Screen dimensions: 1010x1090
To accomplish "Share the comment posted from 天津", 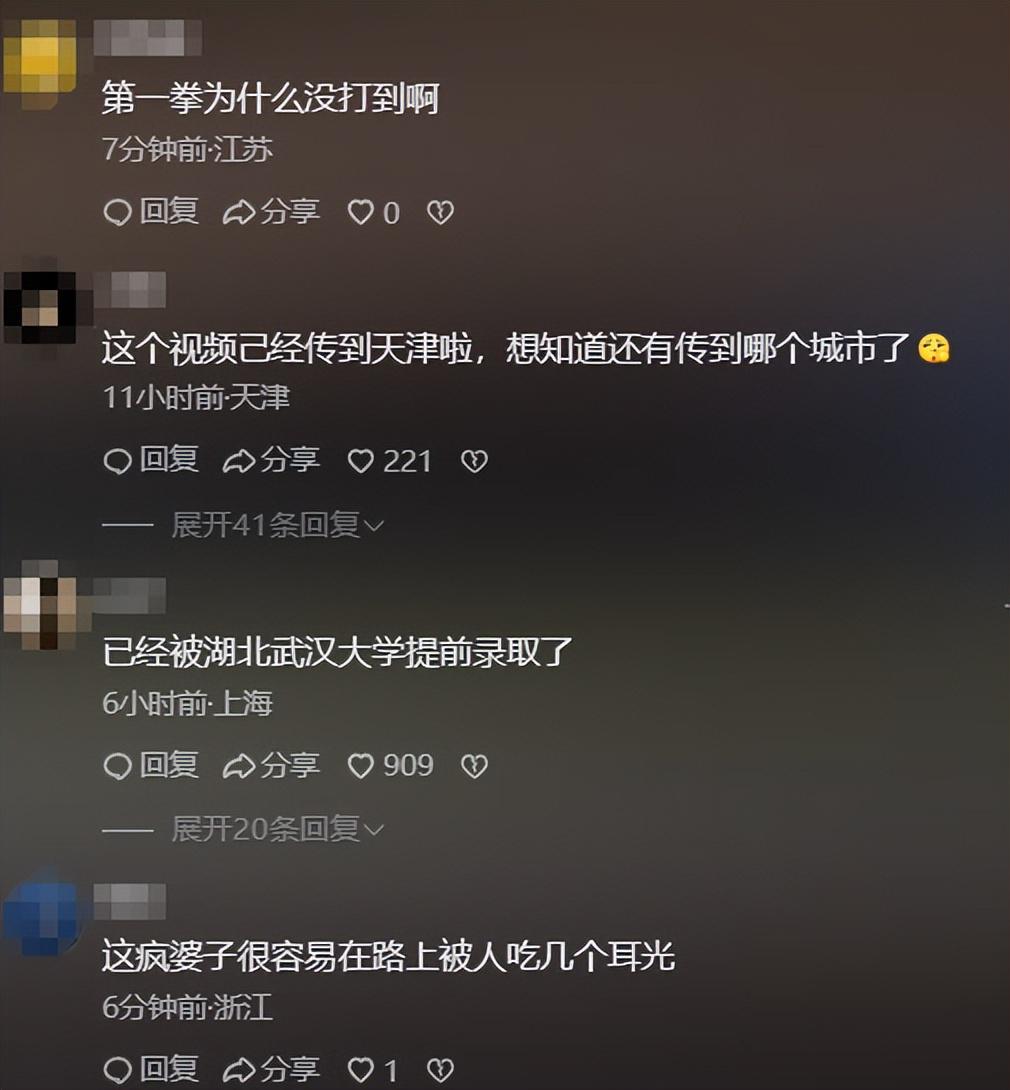I will tap(271, 460).
